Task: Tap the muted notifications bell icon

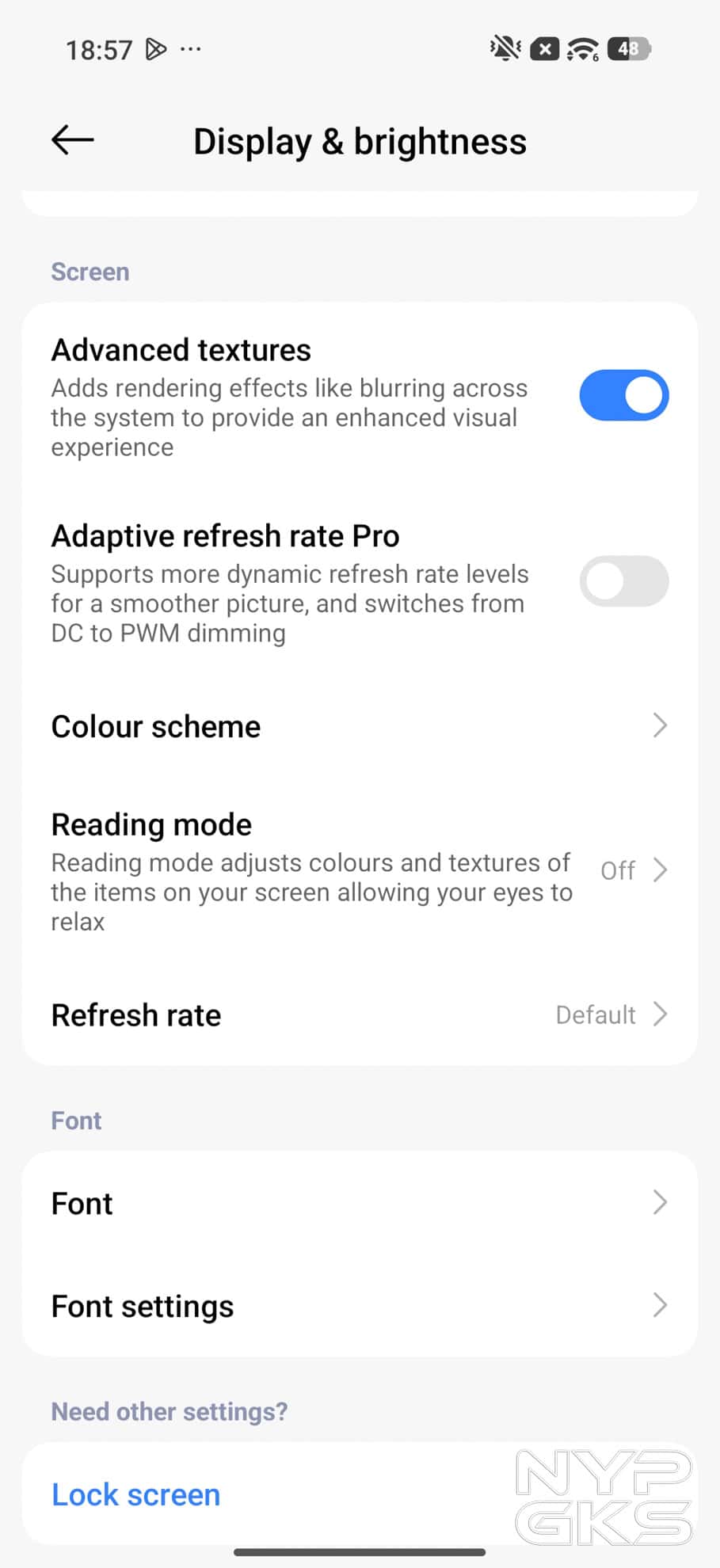Action: [x=505, y=49]
